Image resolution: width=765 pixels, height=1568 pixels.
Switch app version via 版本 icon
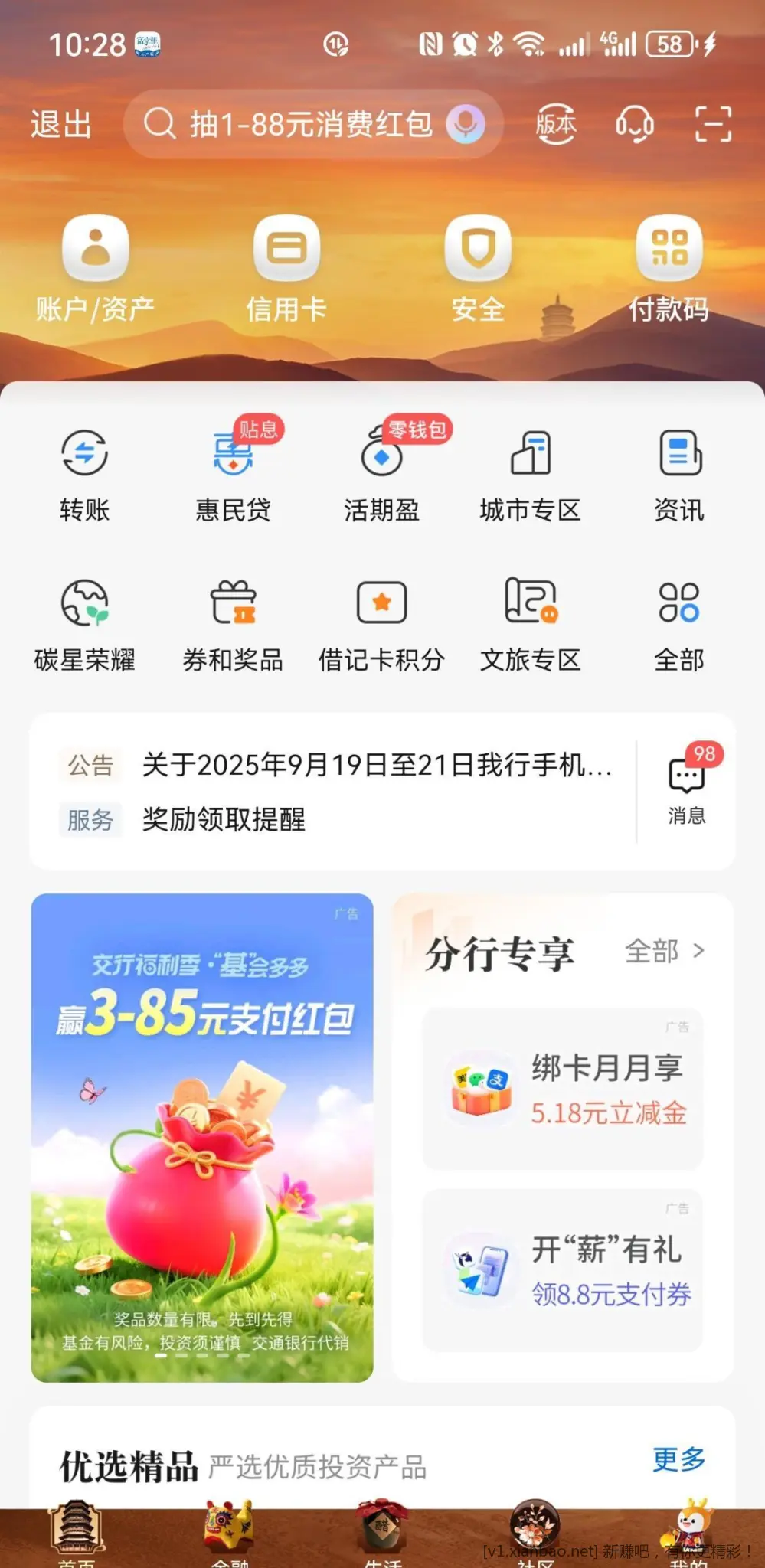(555, 124)
